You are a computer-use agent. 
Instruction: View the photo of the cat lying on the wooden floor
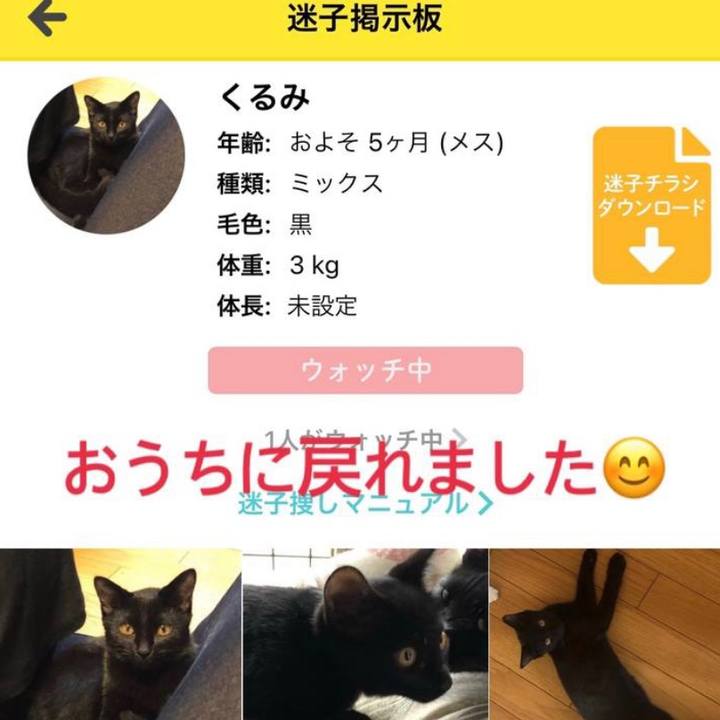[x=604, y=634]
